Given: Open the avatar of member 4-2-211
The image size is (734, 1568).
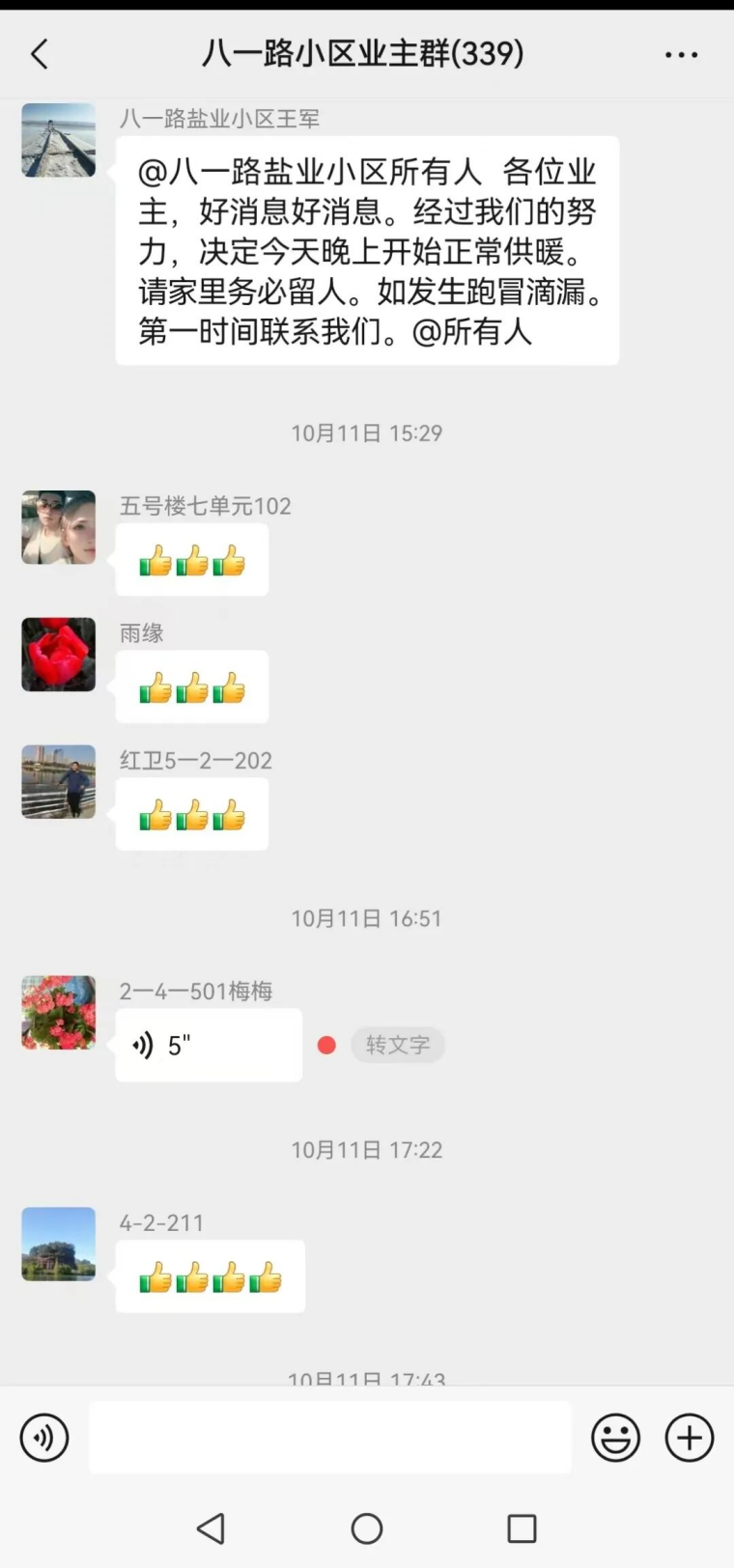Looking at the screenshot, I should pyautogui.click(x=59, y=1245).
